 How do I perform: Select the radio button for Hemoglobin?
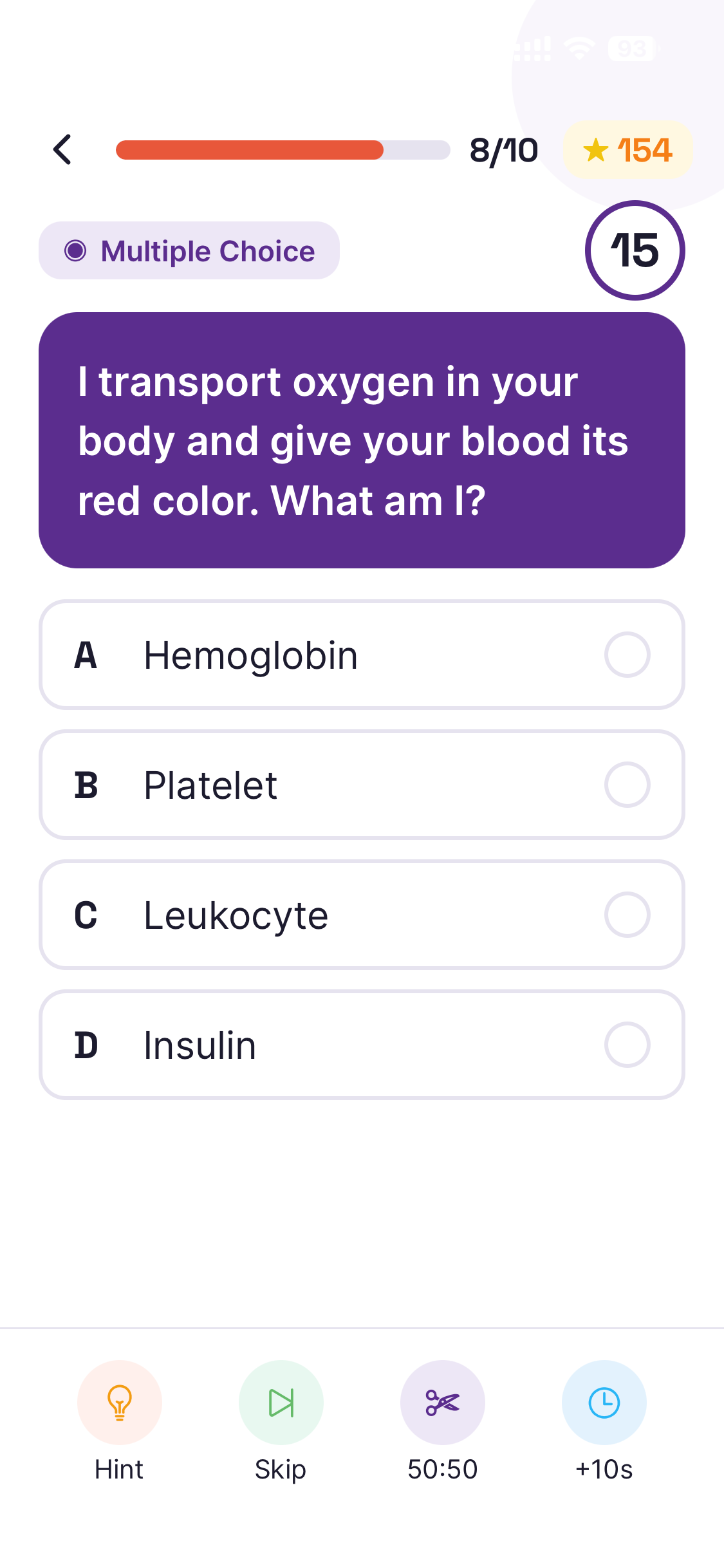pyautogui.click(x=627, y=654)
